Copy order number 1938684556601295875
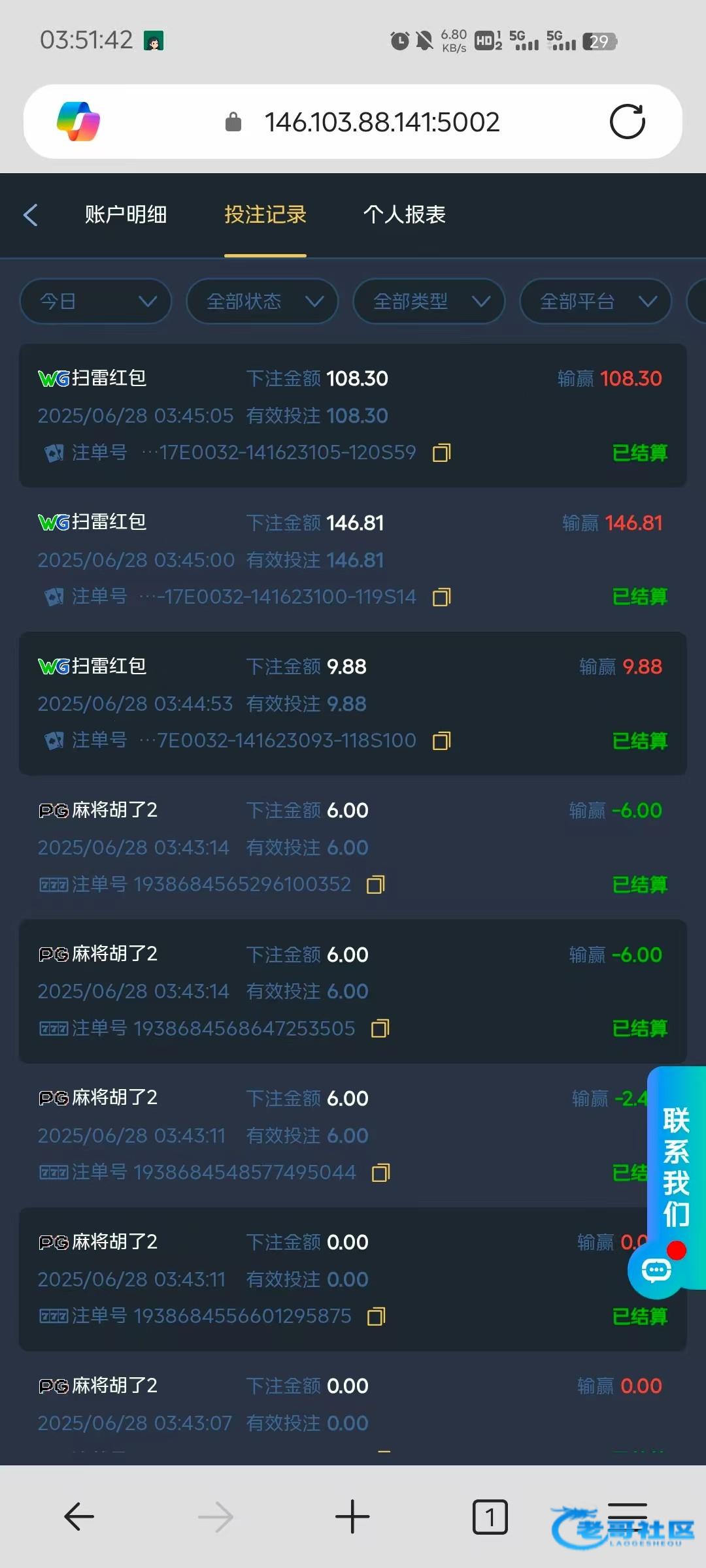 pos(376,1316)
